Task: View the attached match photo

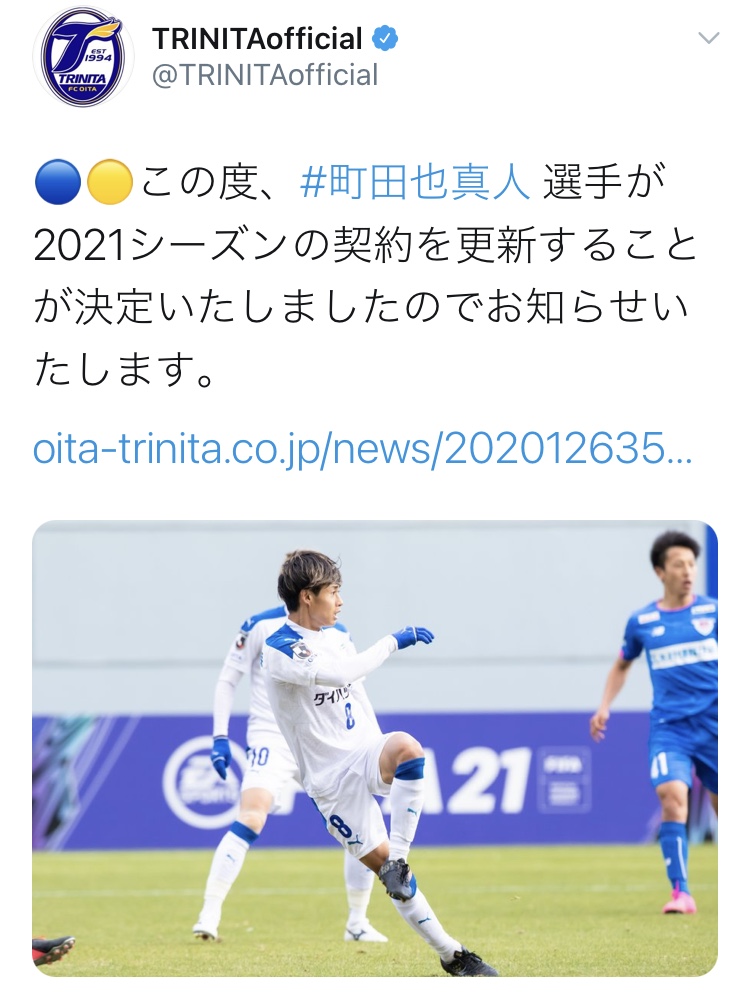Action: (x=375, y=748)
